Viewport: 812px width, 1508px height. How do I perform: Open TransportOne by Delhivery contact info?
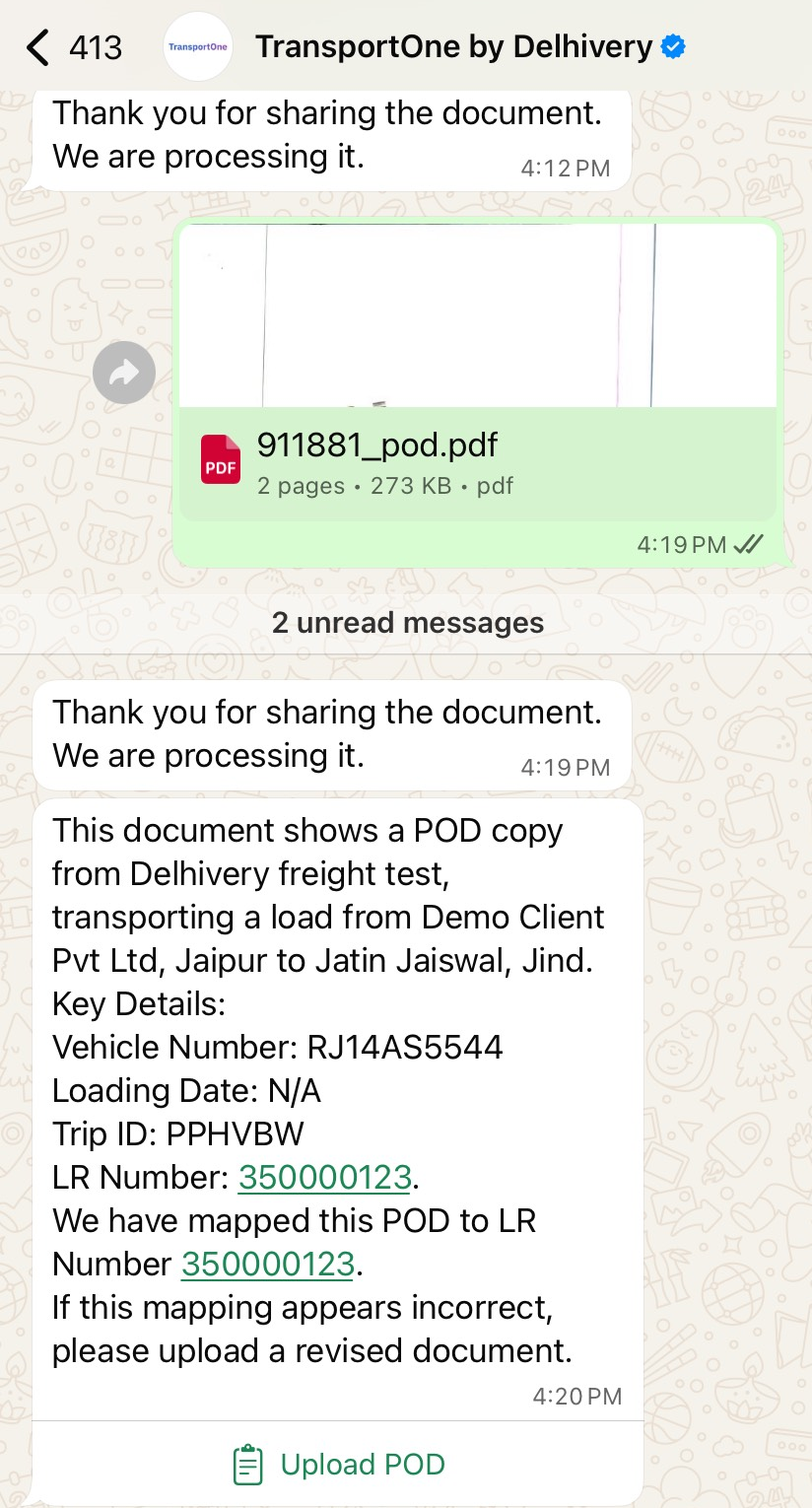(x=453, y=47)
